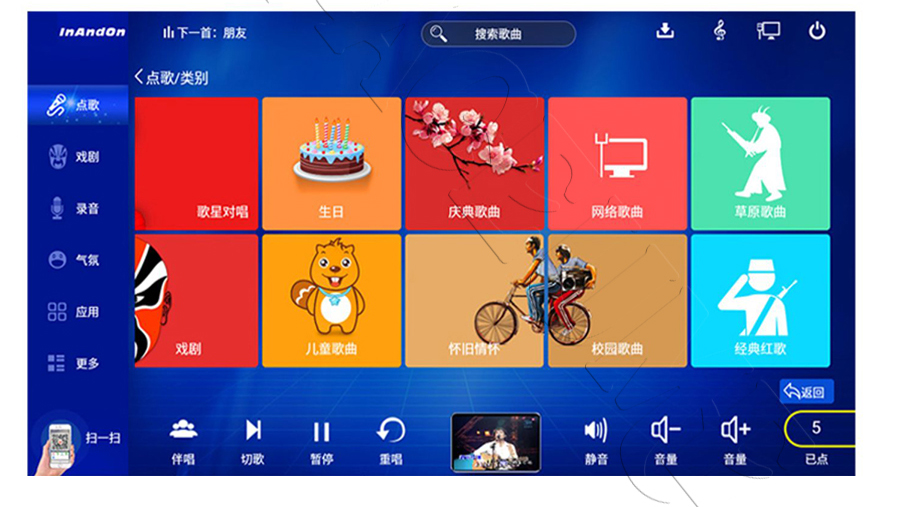Open the 已点 selected songs list
This screenshot has width=900, height=507.
(818, 438)
